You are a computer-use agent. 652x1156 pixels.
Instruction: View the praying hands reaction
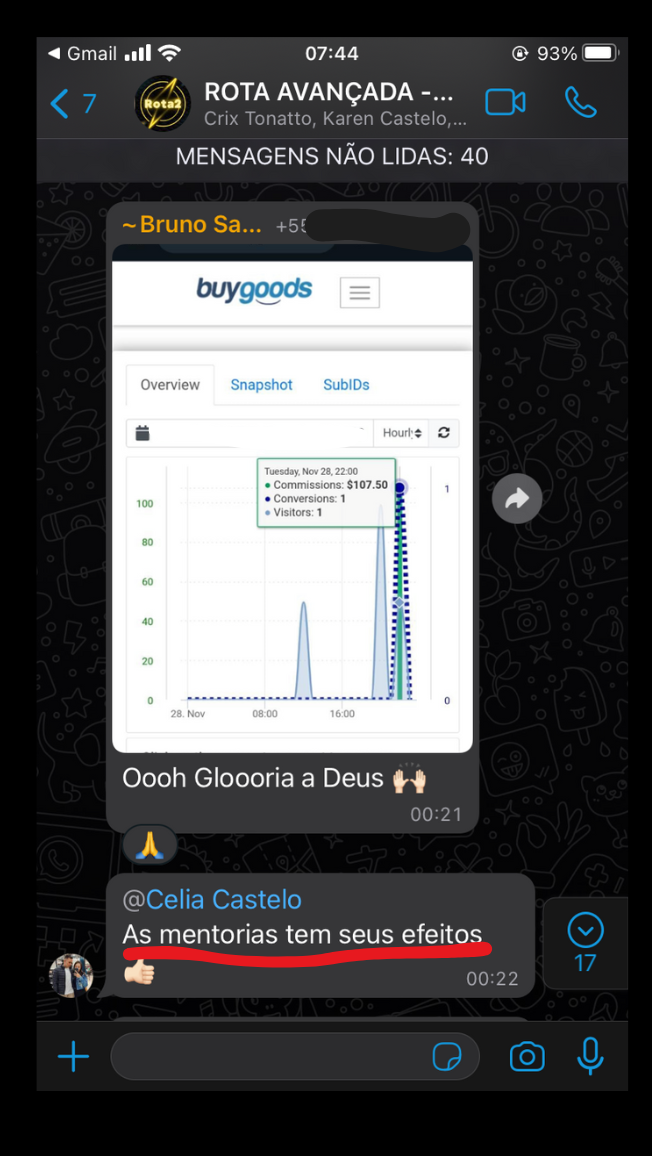tap(150, 846)
